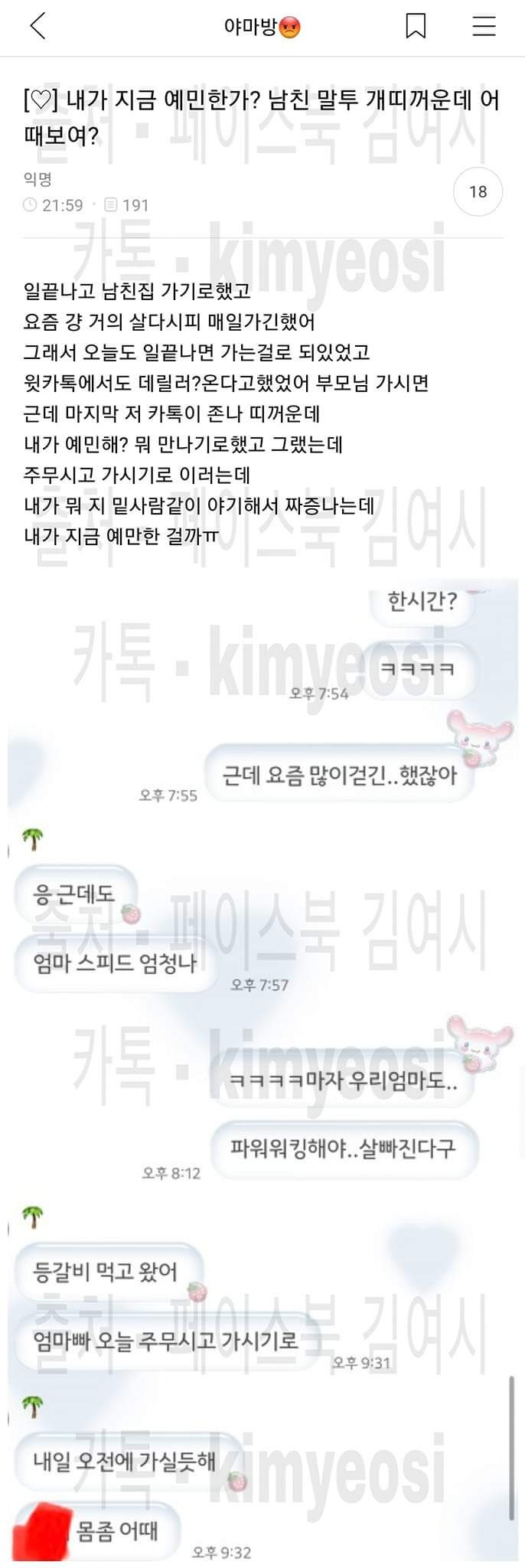Open the 18 comments button
The width and height of the screenshot is (525, 1568).
coord(478,192)
